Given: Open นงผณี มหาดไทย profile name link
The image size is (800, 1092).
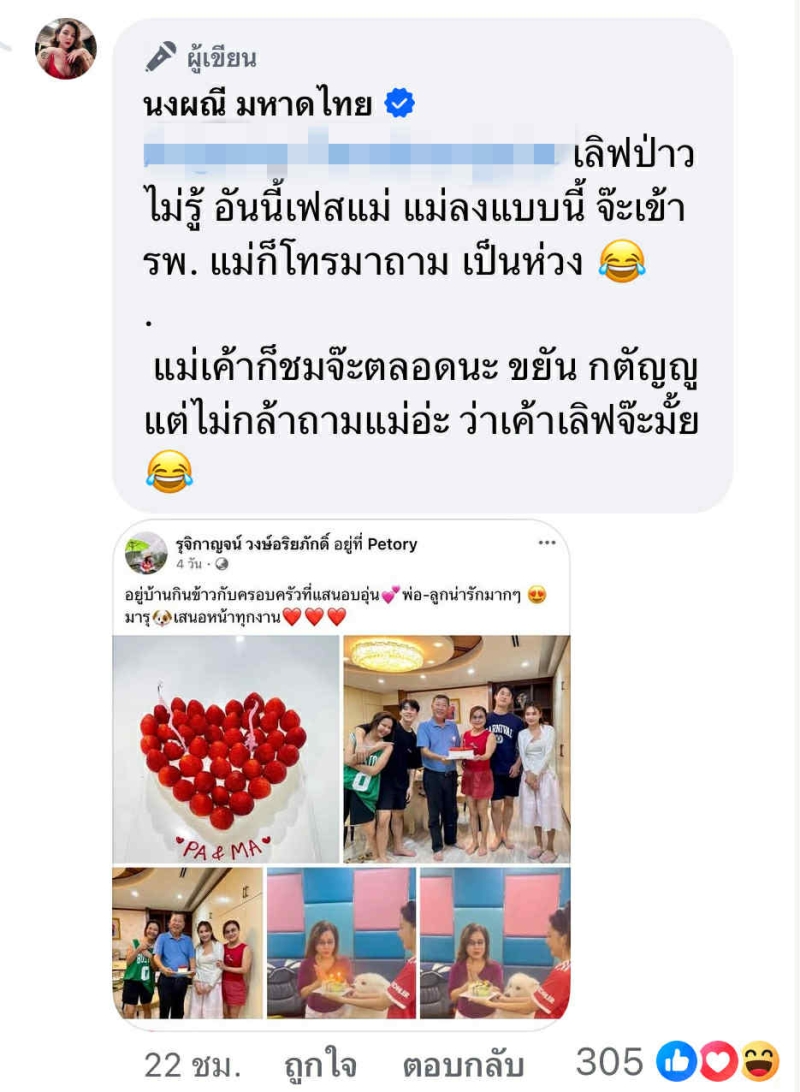Looking at the screenshot, I should coord(257,105).
